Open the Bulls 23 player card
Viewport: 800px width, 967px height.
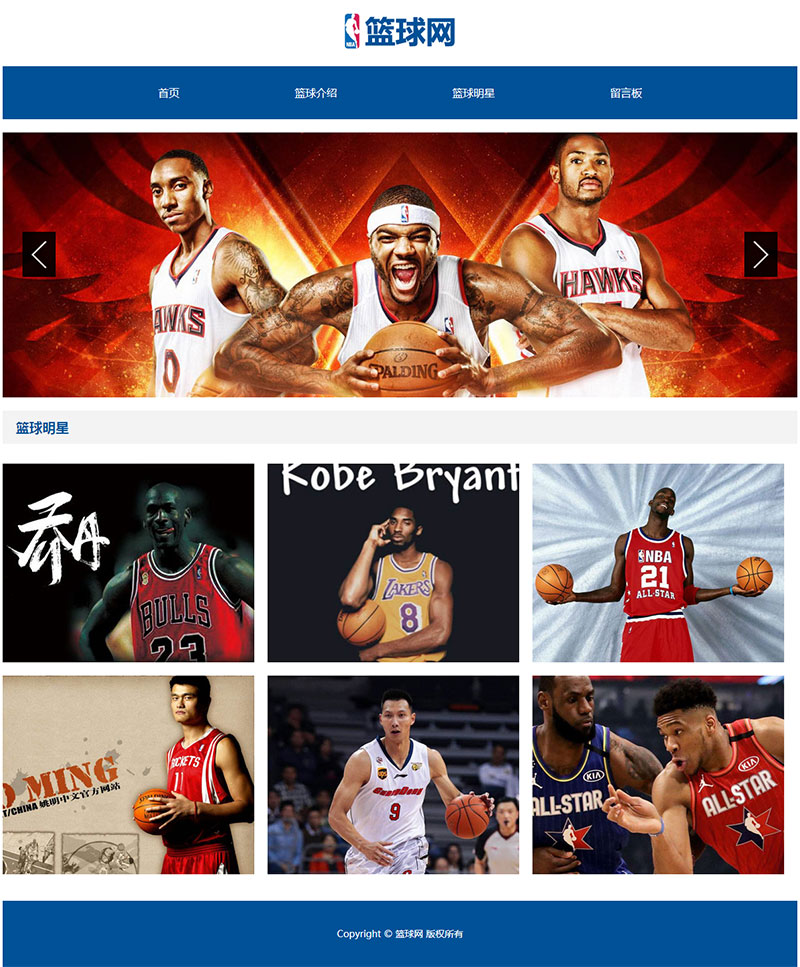click(x=128, y=563)
